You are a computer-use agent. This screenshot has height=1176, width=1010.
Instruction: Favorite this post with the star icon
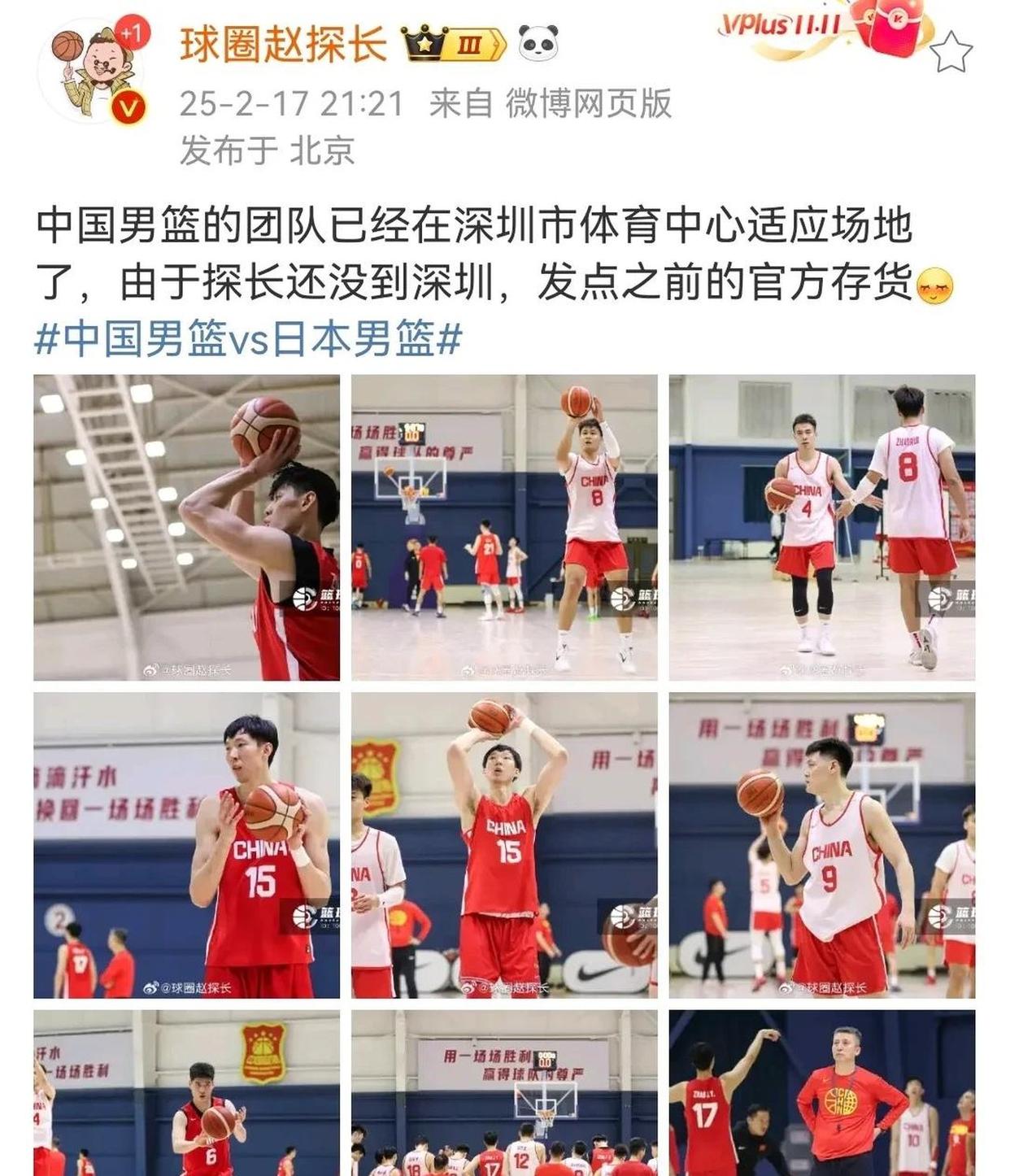950,54
